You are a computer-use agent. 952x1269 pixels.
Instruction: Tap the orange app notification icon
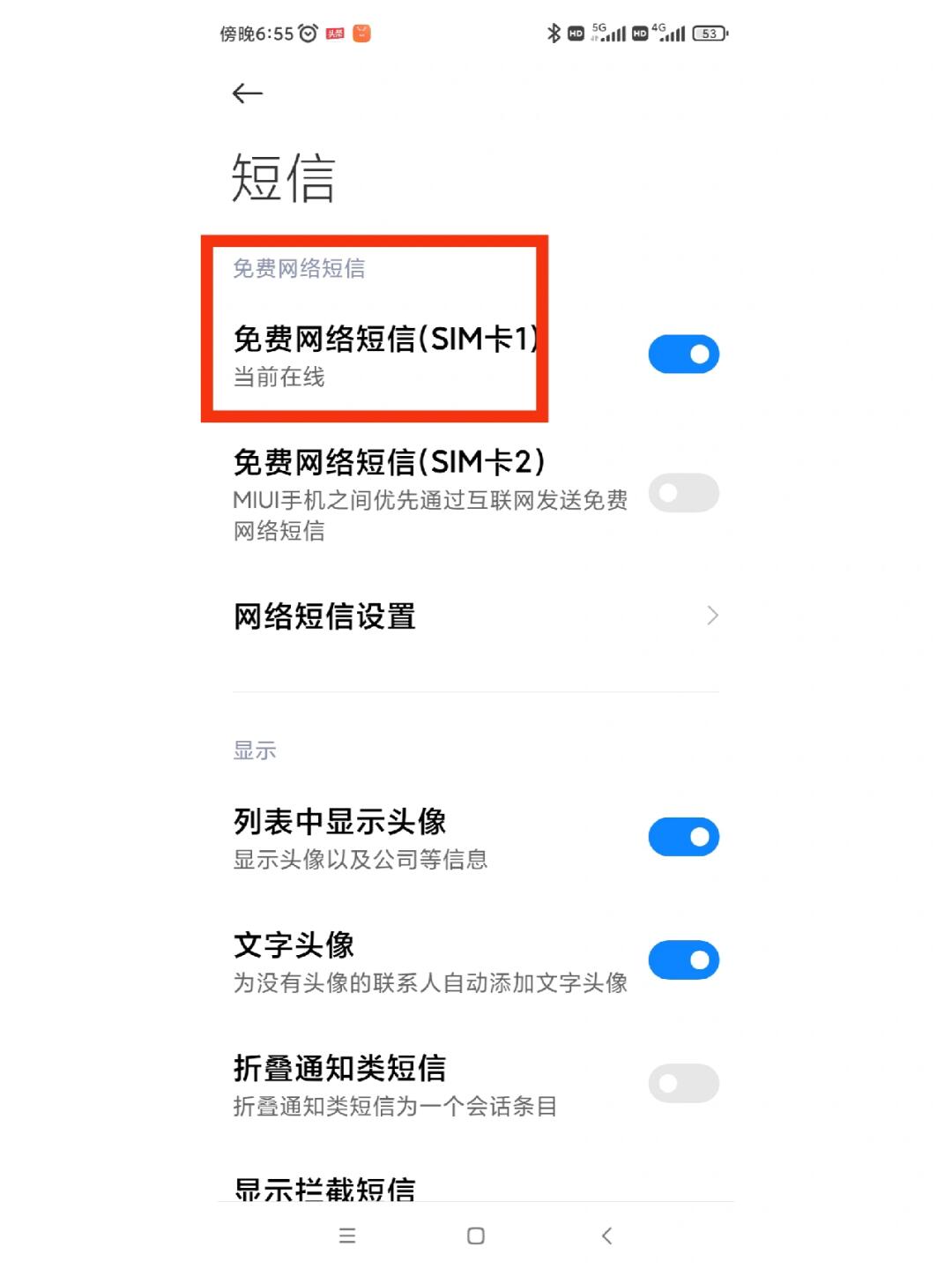pos(361,32)
